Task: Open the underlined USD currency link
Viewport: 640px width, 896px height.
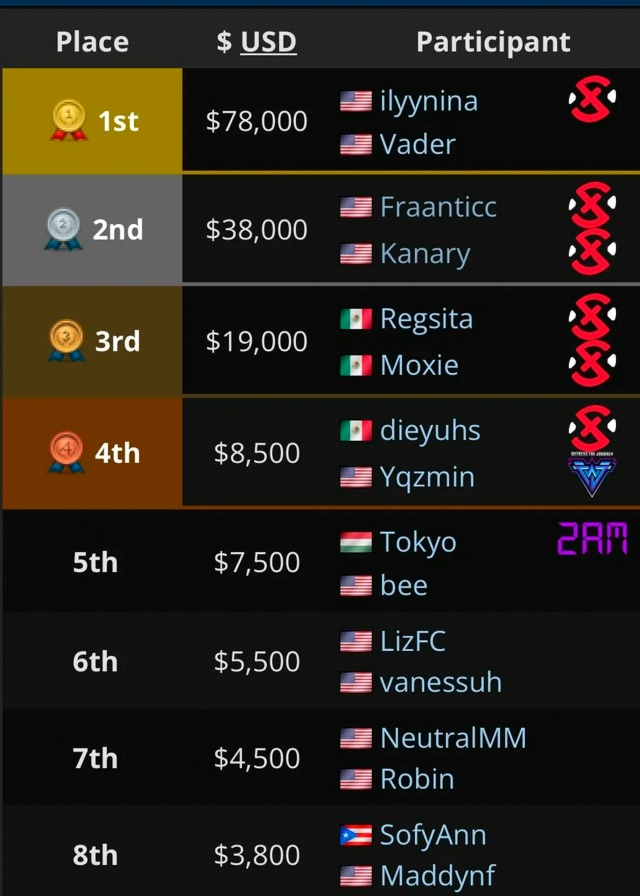Action: [x=268, y=42]
